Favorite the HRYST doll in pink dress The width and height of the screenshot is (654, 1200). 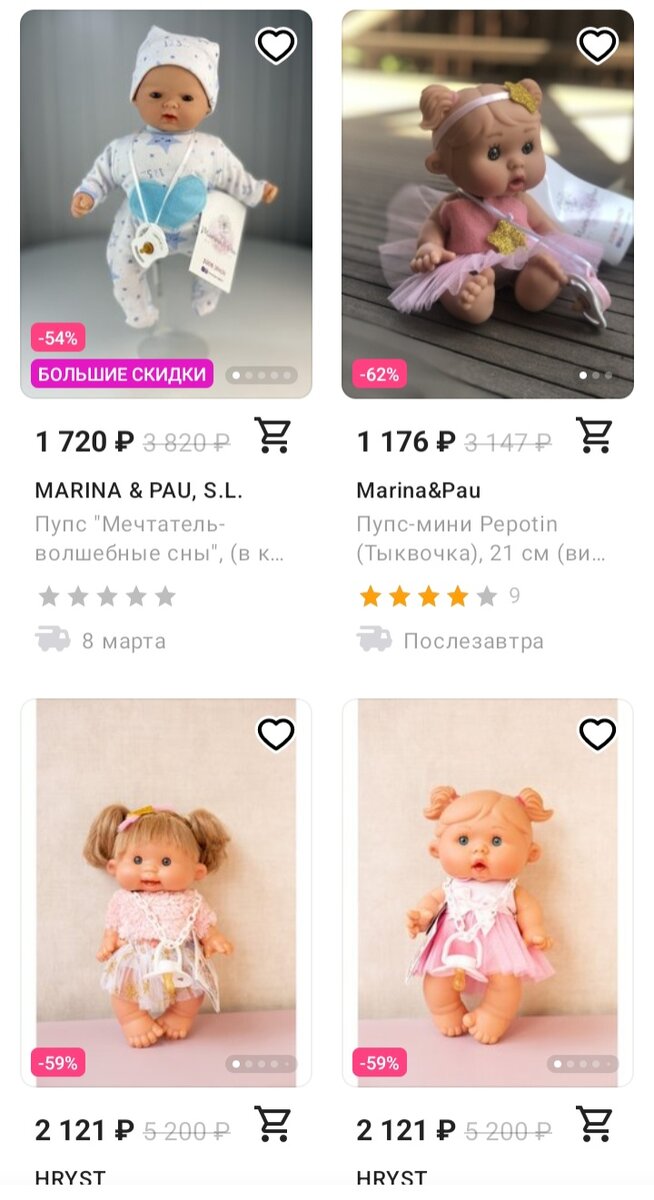click(597, 734)
